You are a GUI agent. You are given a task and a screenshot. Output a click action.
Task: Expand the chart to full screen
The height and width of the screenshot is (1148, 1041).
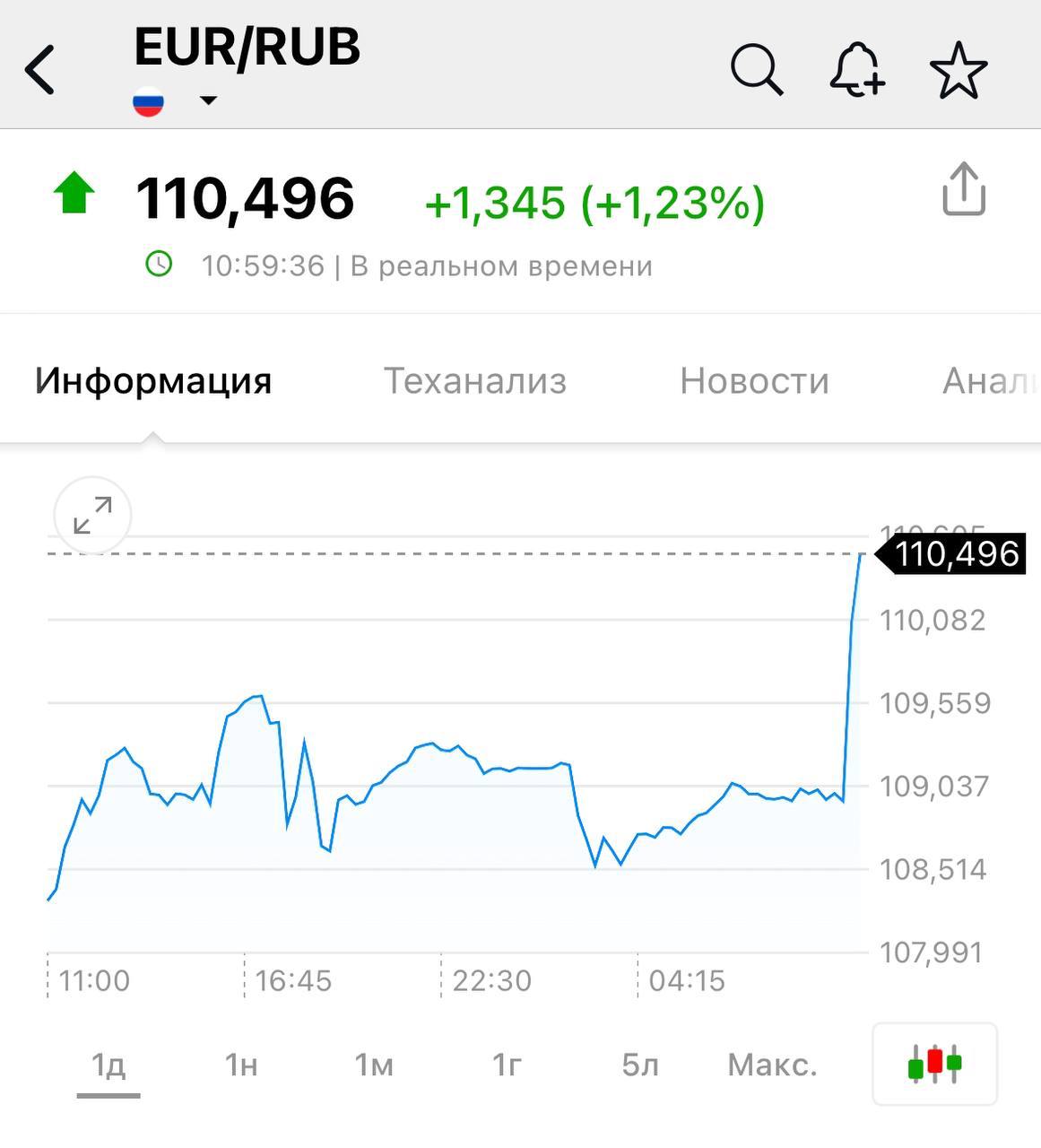coord(92,515)
